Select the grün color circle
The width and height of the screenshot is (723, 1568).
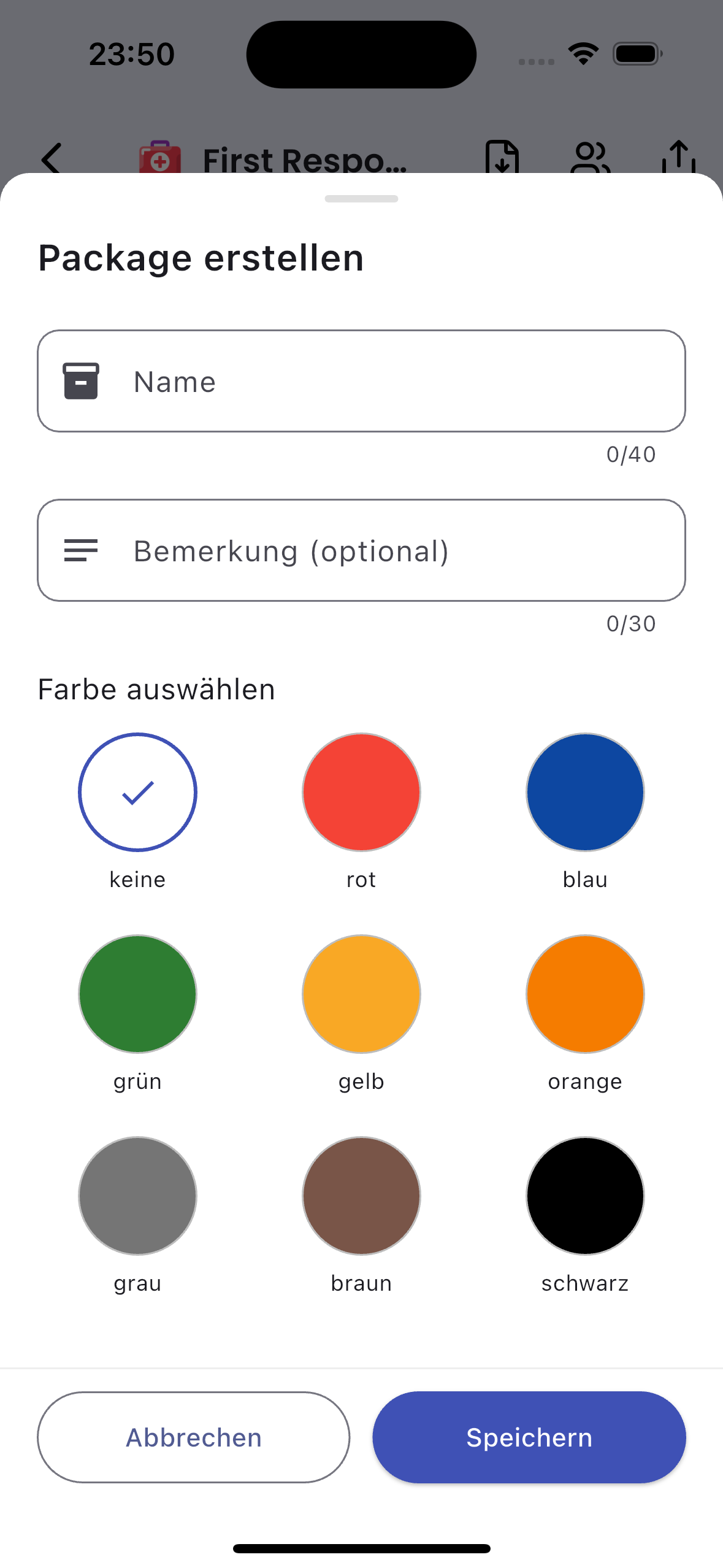[137, 994]
